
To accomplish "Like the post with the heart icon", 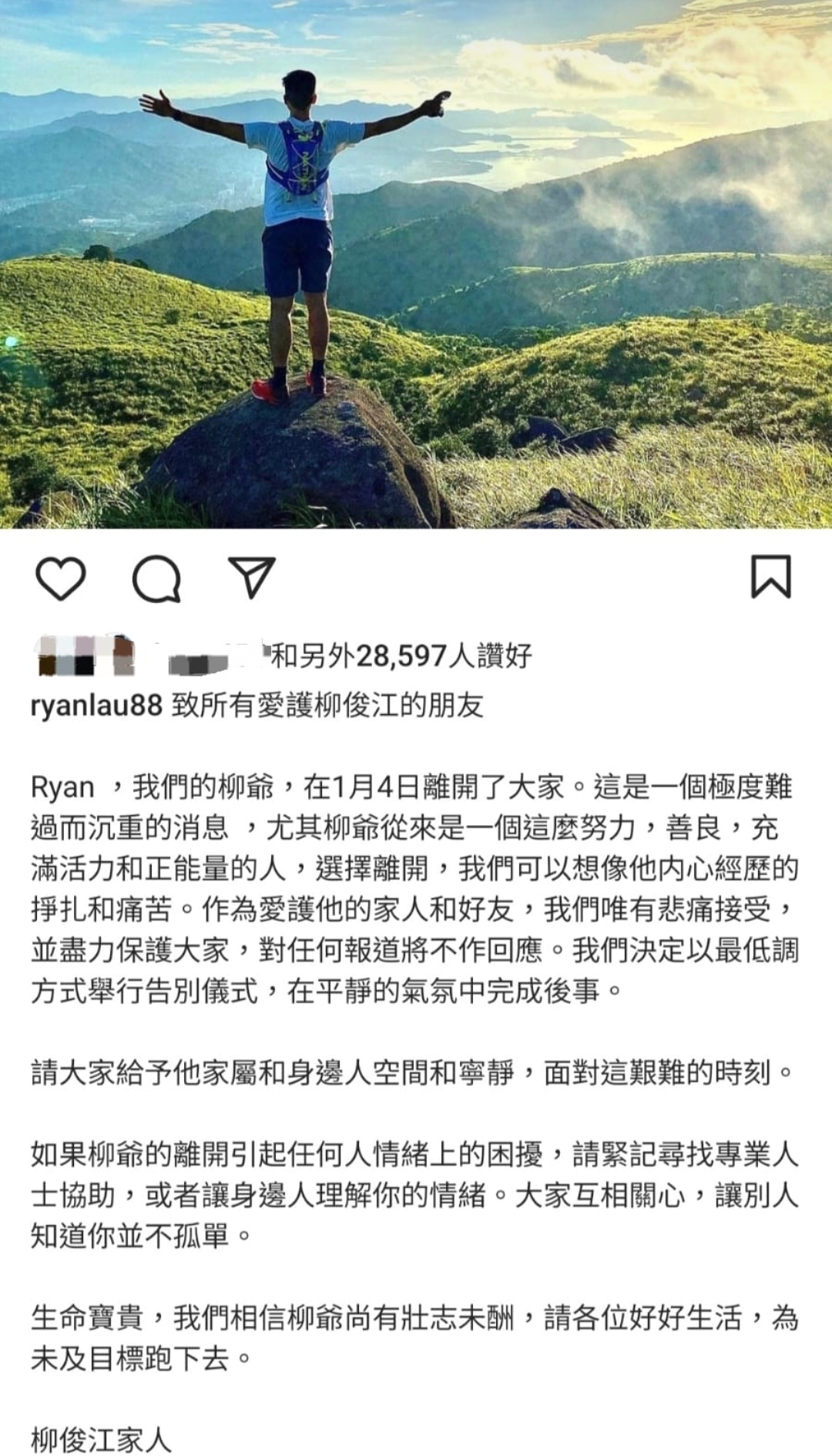I will point(61,579).
